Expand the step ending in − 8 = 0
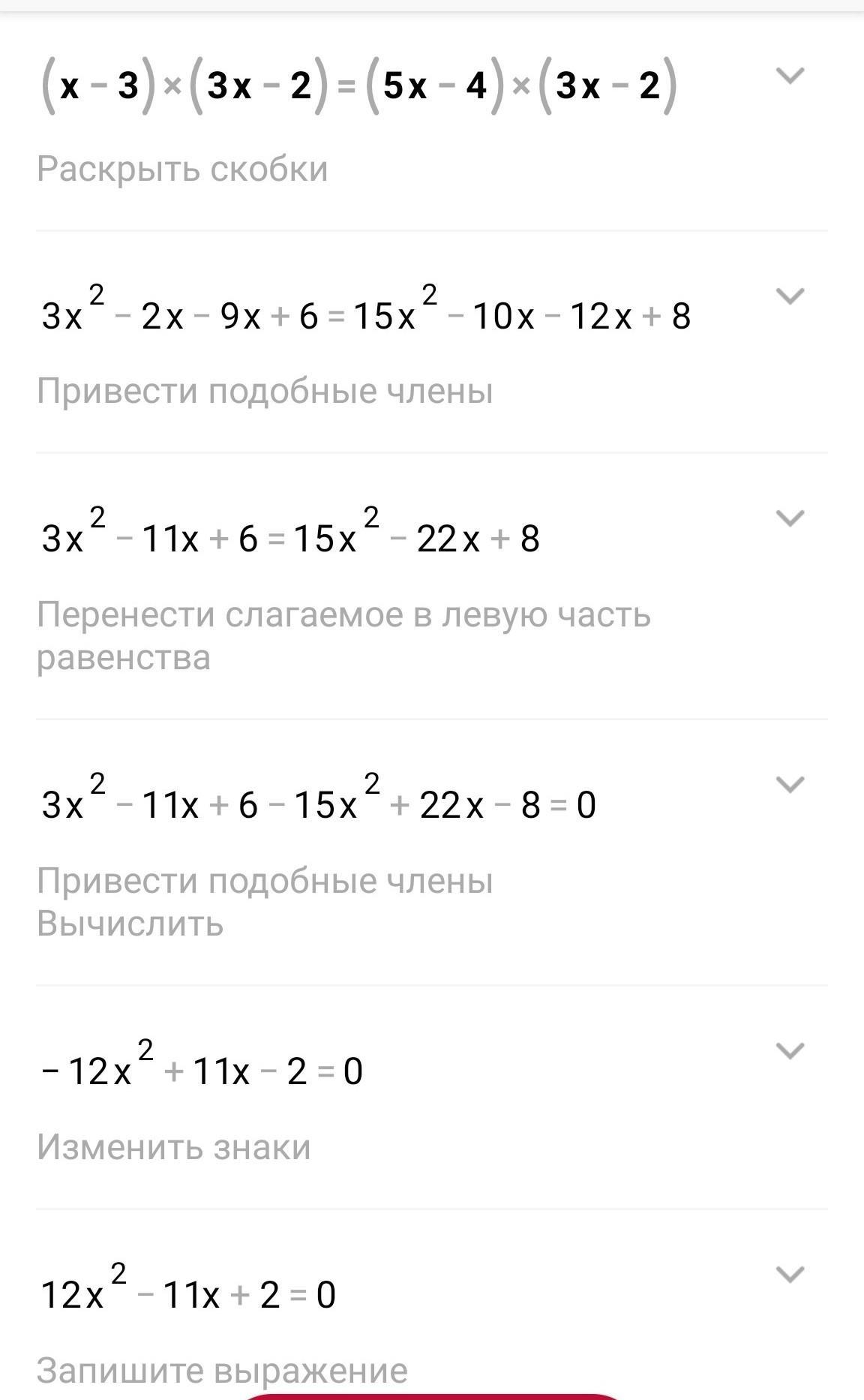Viewport: 864px width, 1400px height. coord(790,785)
